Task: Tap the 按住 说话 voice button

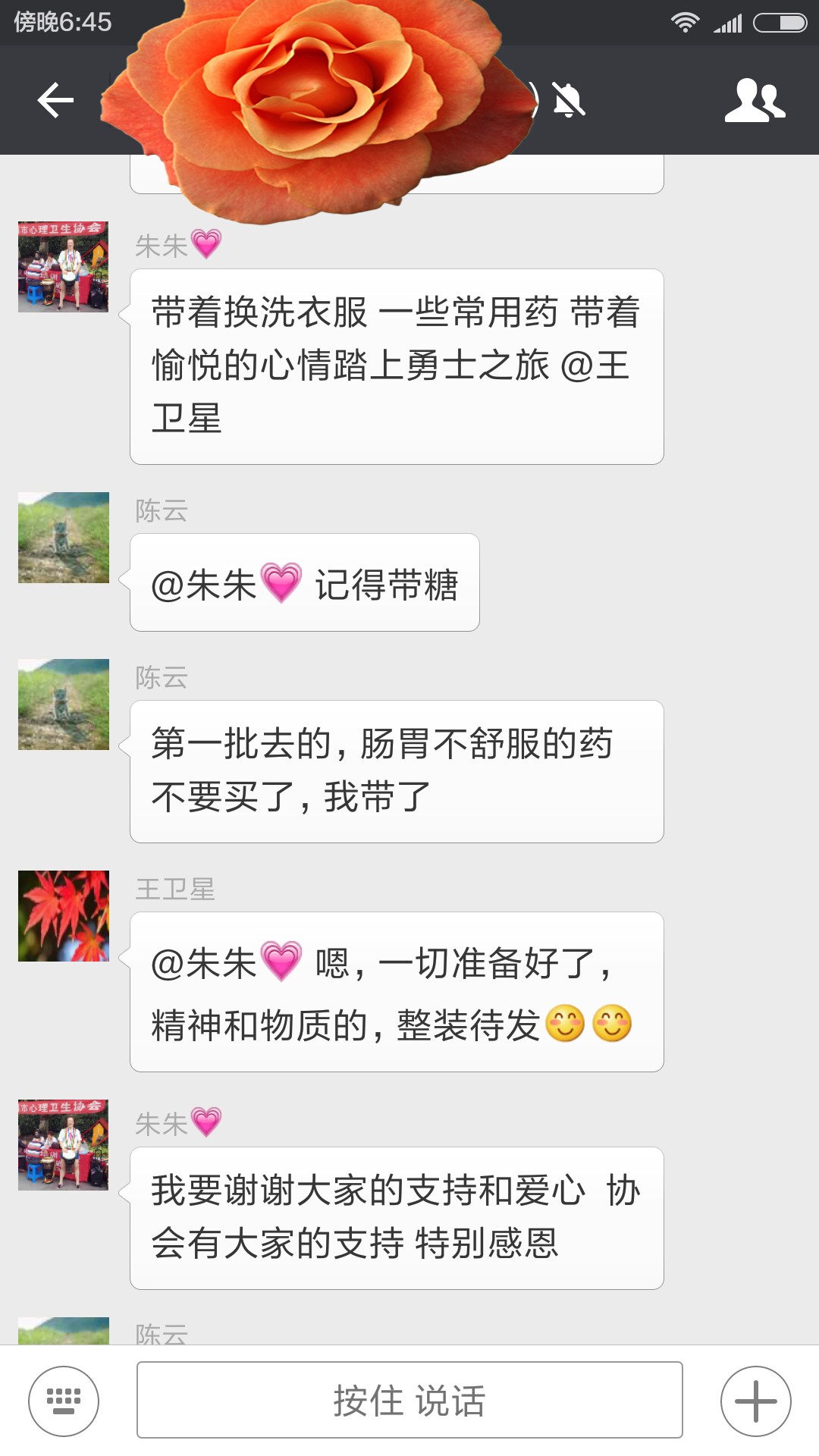Action: [409, 1400]
